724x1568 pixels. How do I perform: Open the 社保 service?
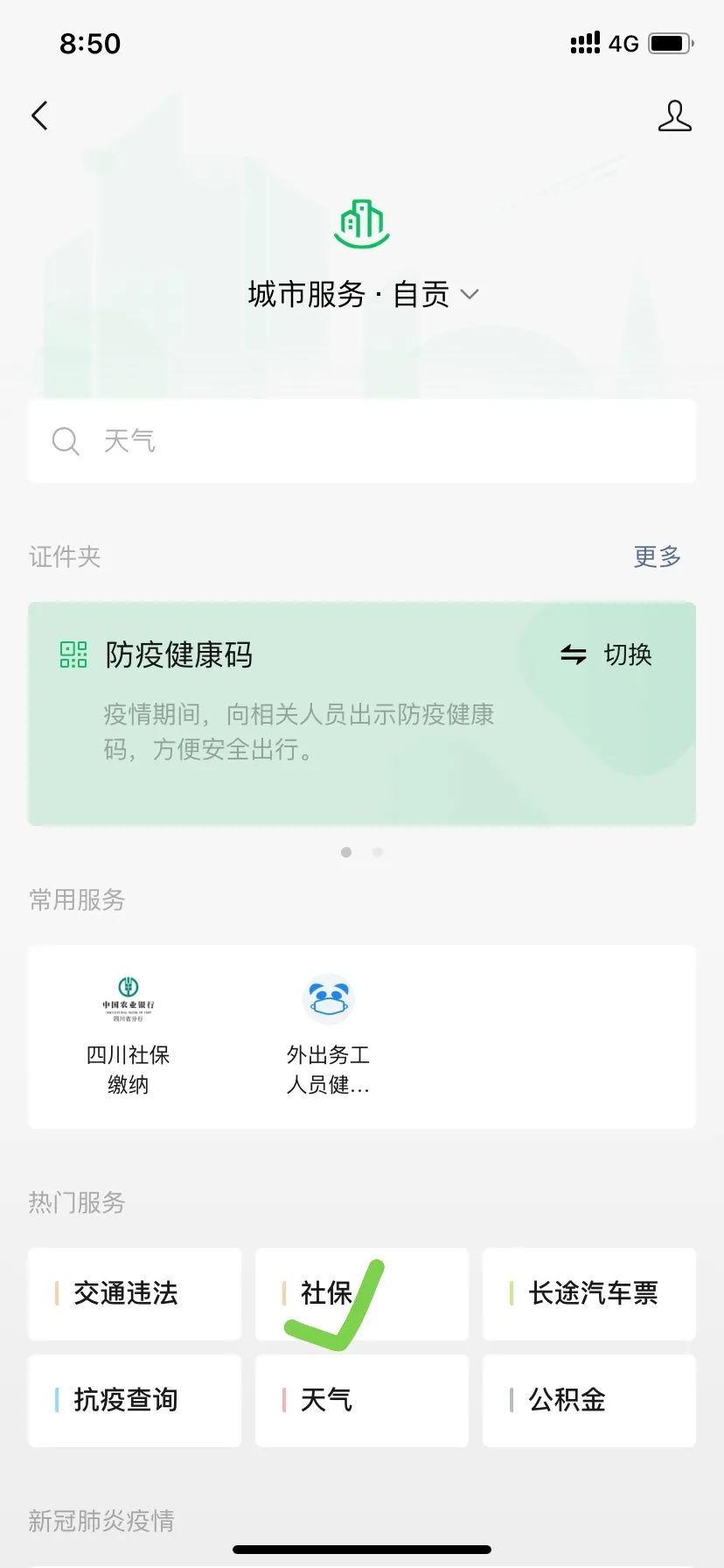click(361, 1293)
